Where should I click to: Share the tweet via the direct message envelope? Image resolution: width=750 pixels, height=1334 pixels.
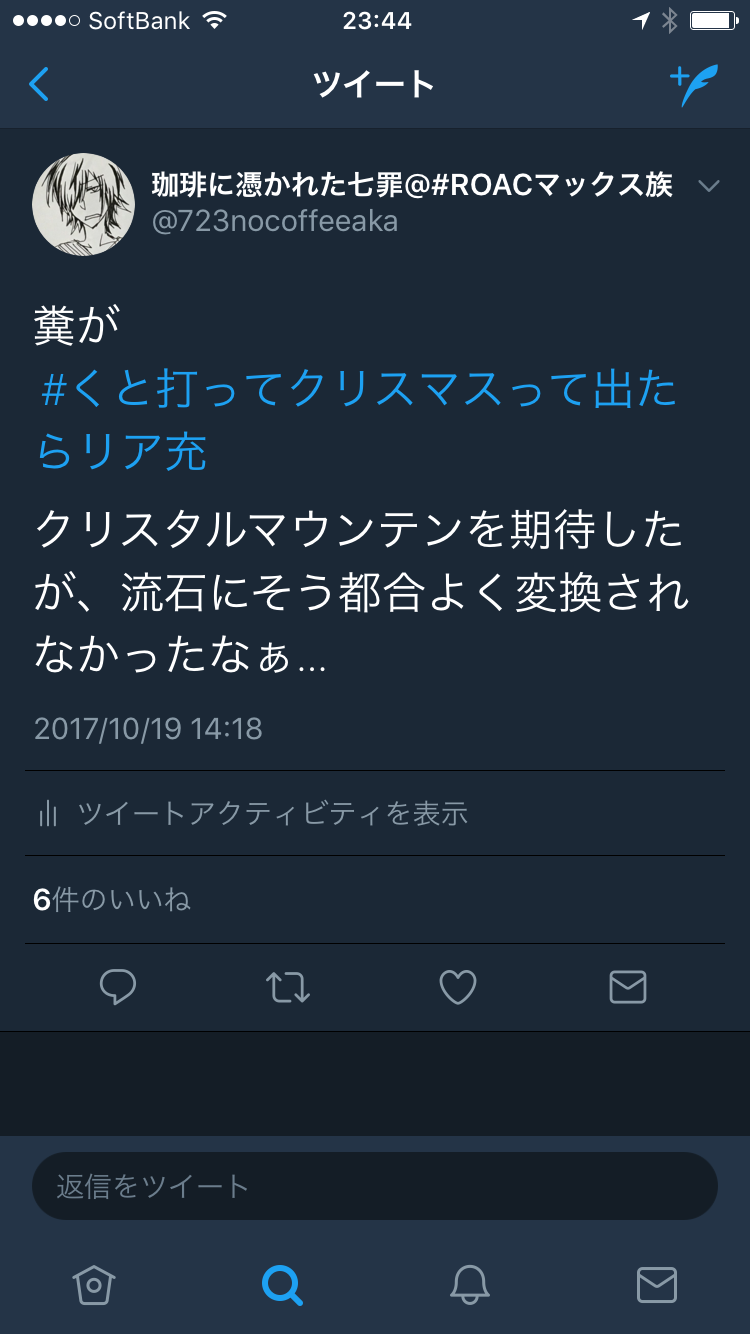[628, 988]
